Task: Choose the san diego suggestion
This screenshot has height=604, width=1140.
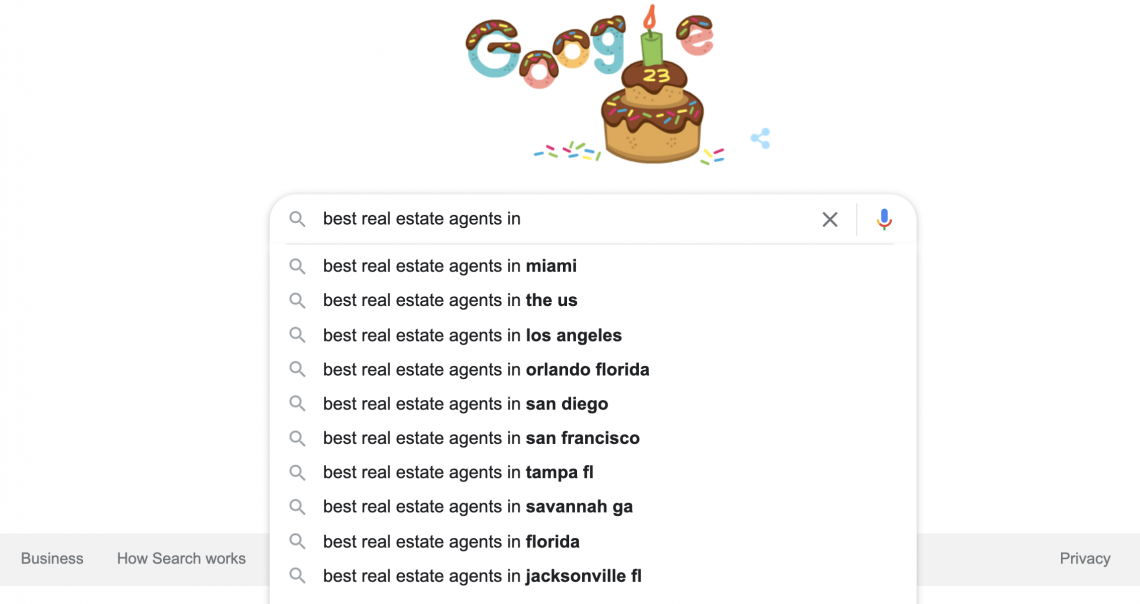Action: pos(465,404)
